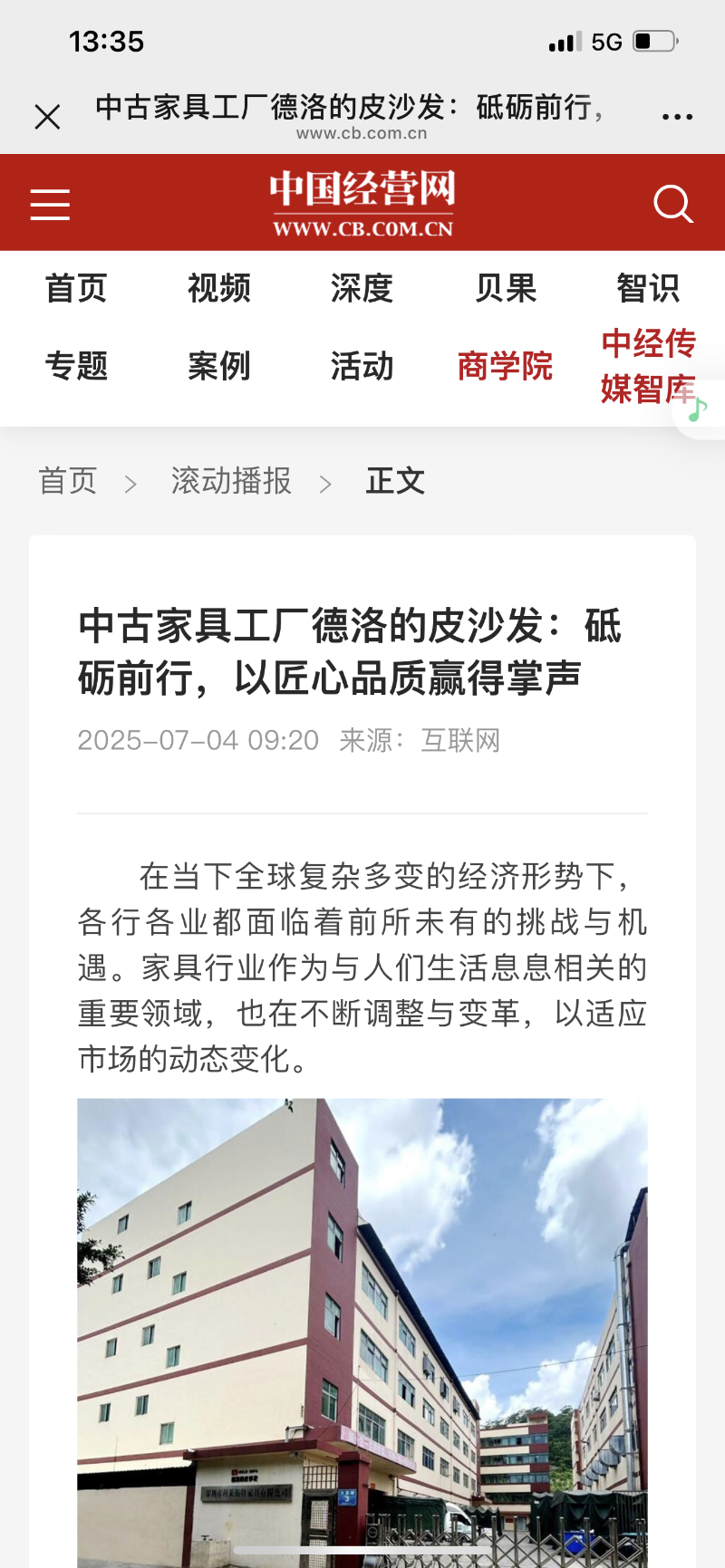Open the hamburger drawer menu
Viewport: 725px width, 1568px height.
(50, 205)
